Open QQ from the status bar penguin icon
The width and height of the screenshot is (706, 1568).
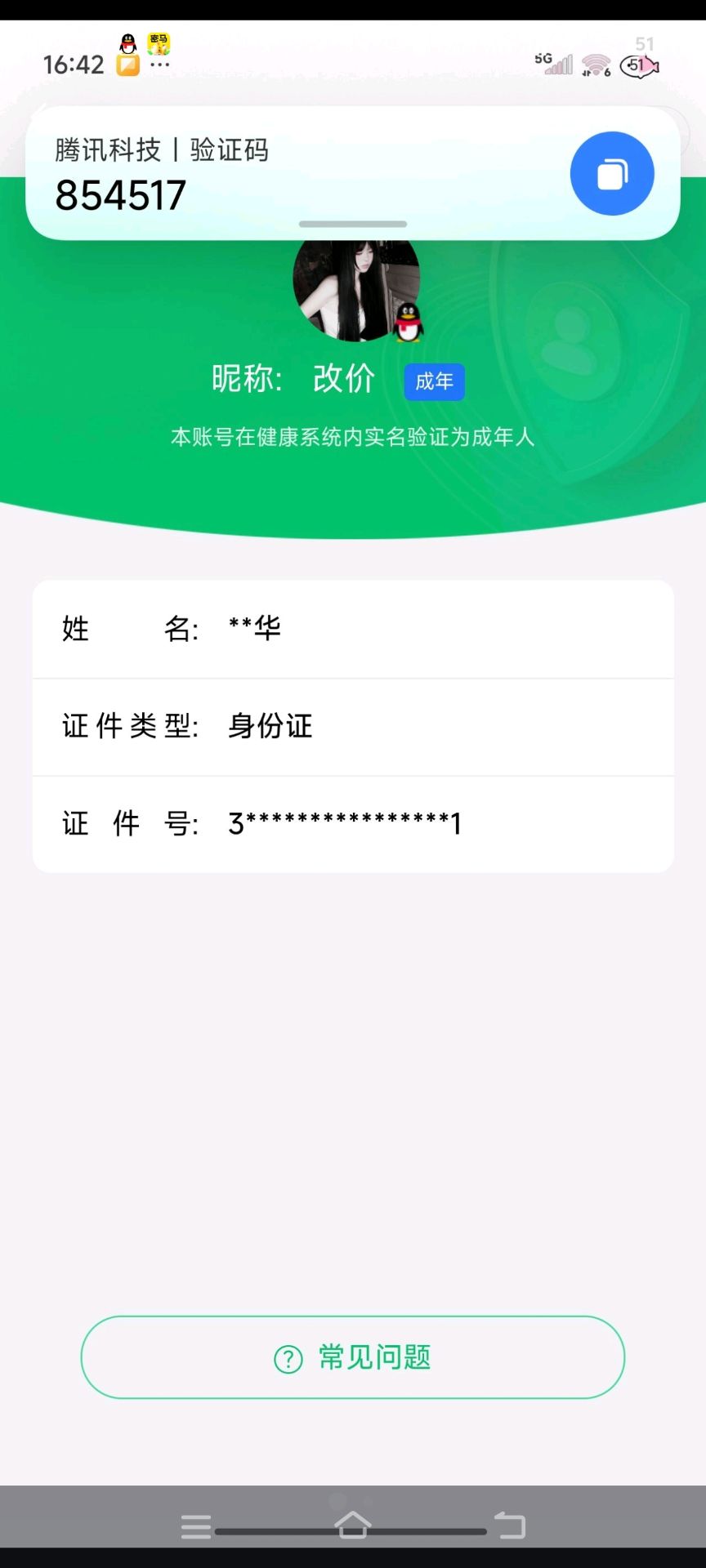click(x=127, y=42)
